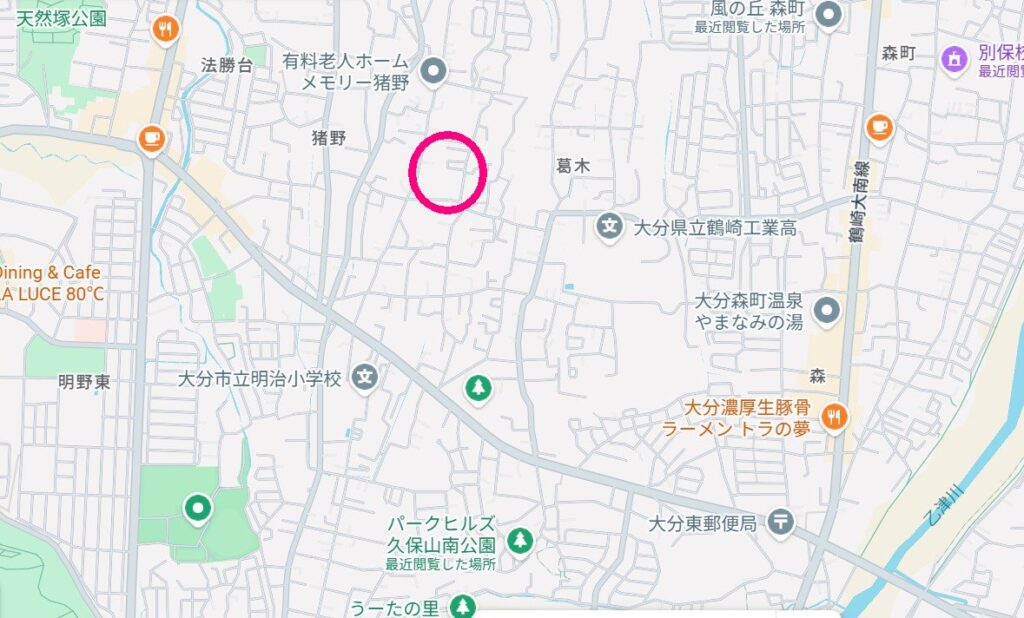The height and width of the screenshot is (618, 1024).
Task: Select the うーたの里 park pin
Action: (461, 605)
